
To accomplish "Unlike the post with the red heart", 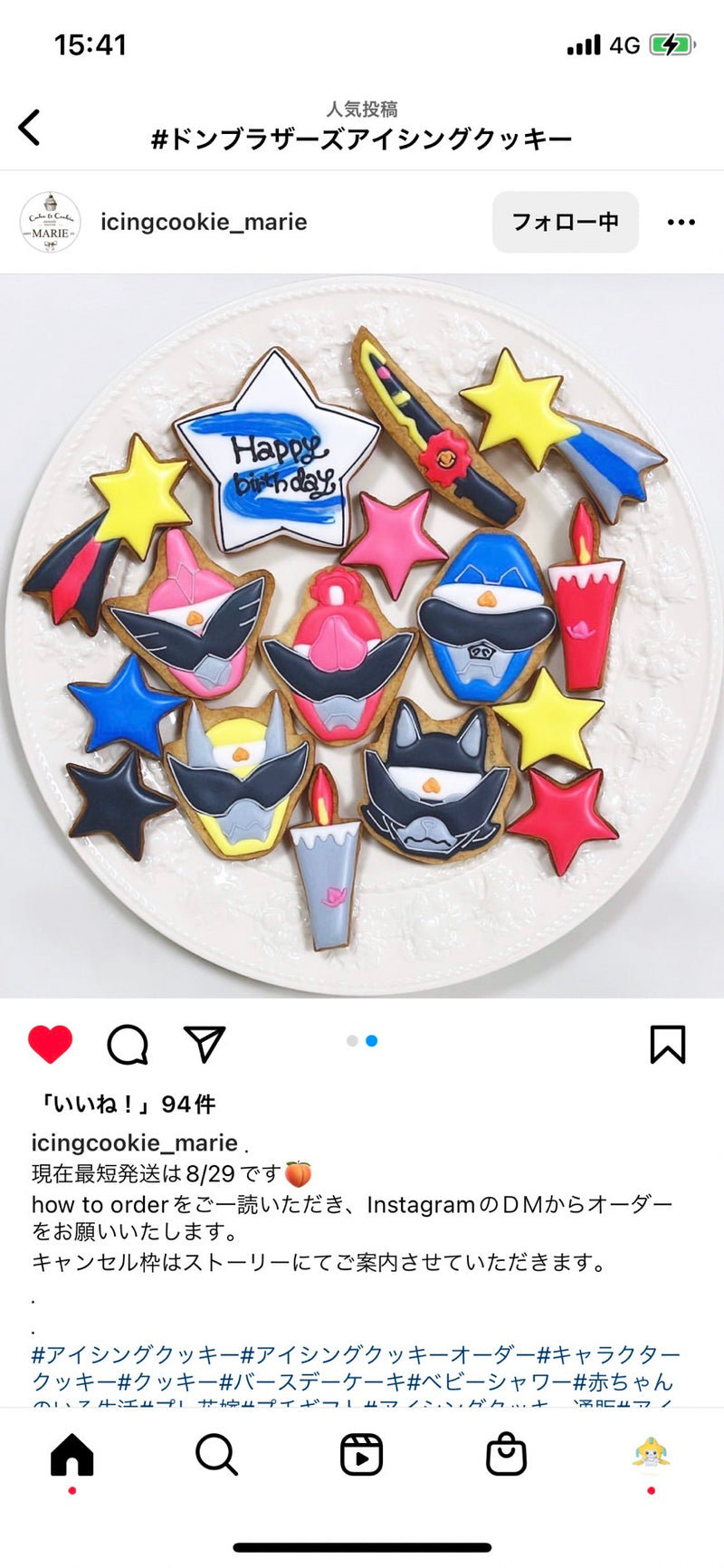I will [x=51, y=1045].
